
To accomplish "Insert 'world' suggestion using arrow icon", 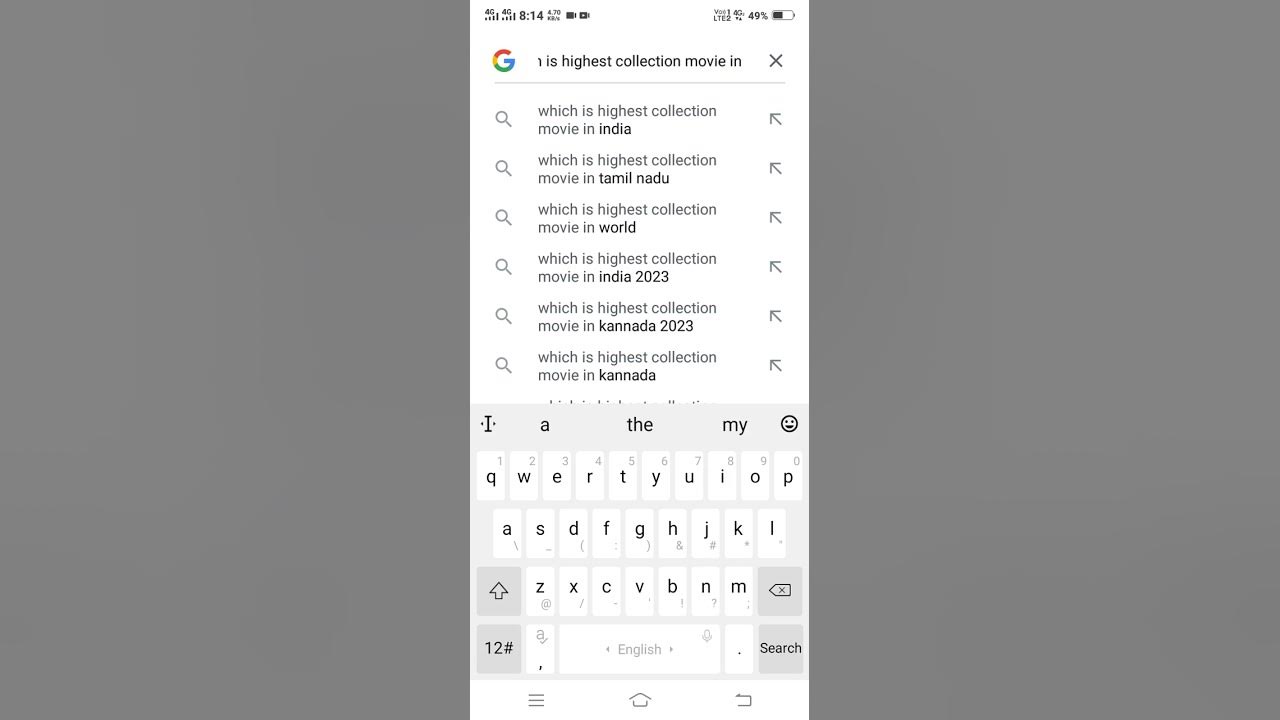I will click(775, 218).
